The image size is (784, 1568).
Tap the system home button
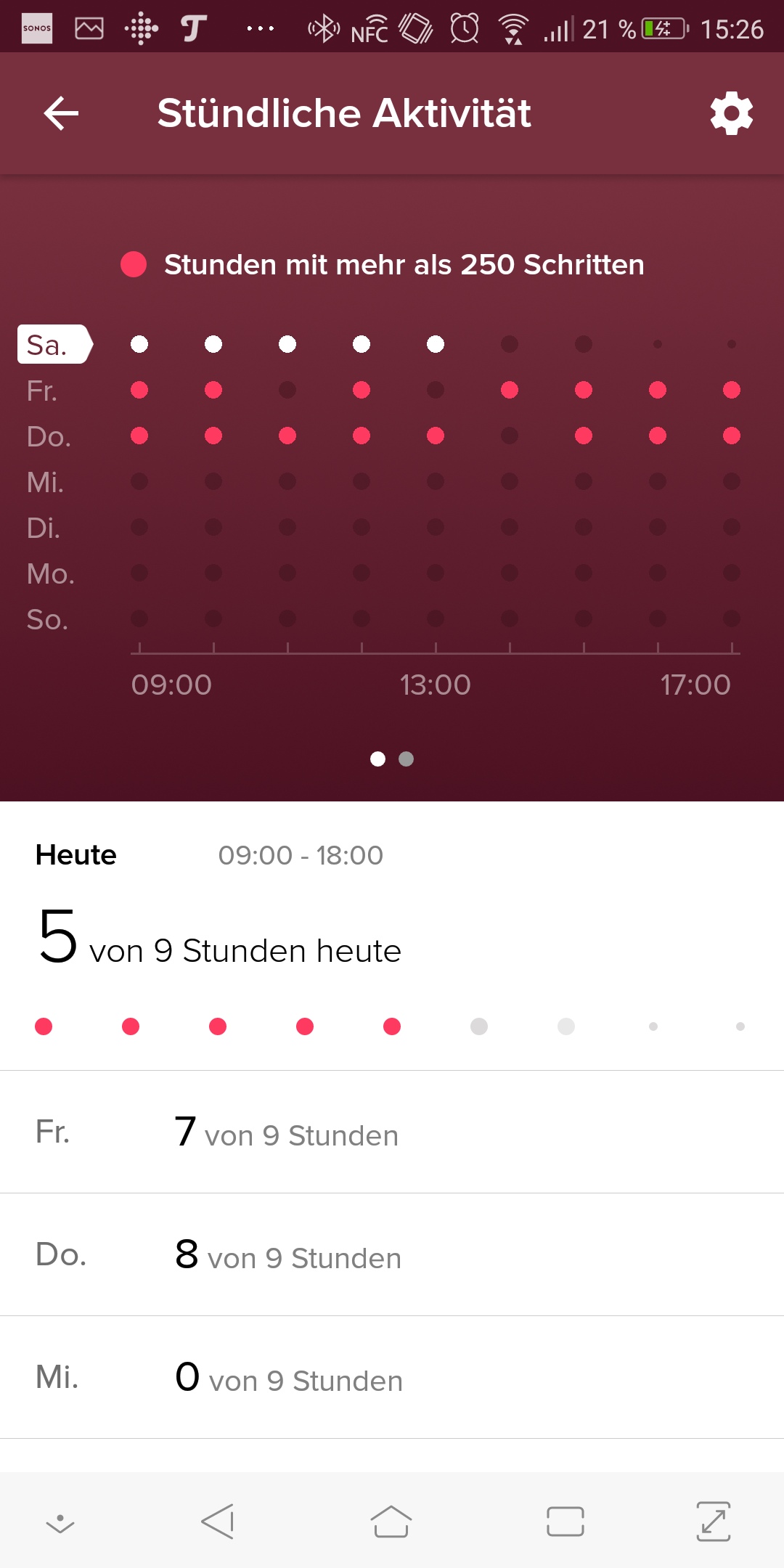click(x=391, y=1522)
